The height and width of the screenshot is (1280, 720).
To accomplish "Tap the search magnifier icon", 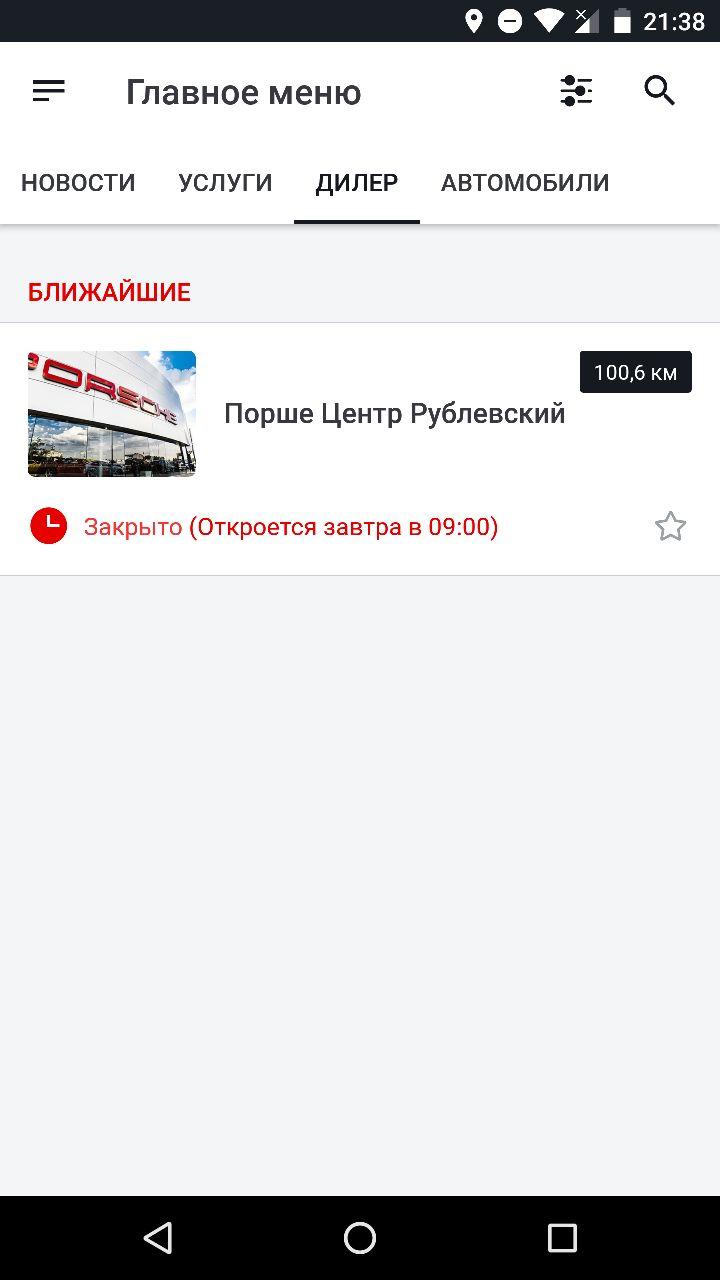I will (x=660, y=91).
